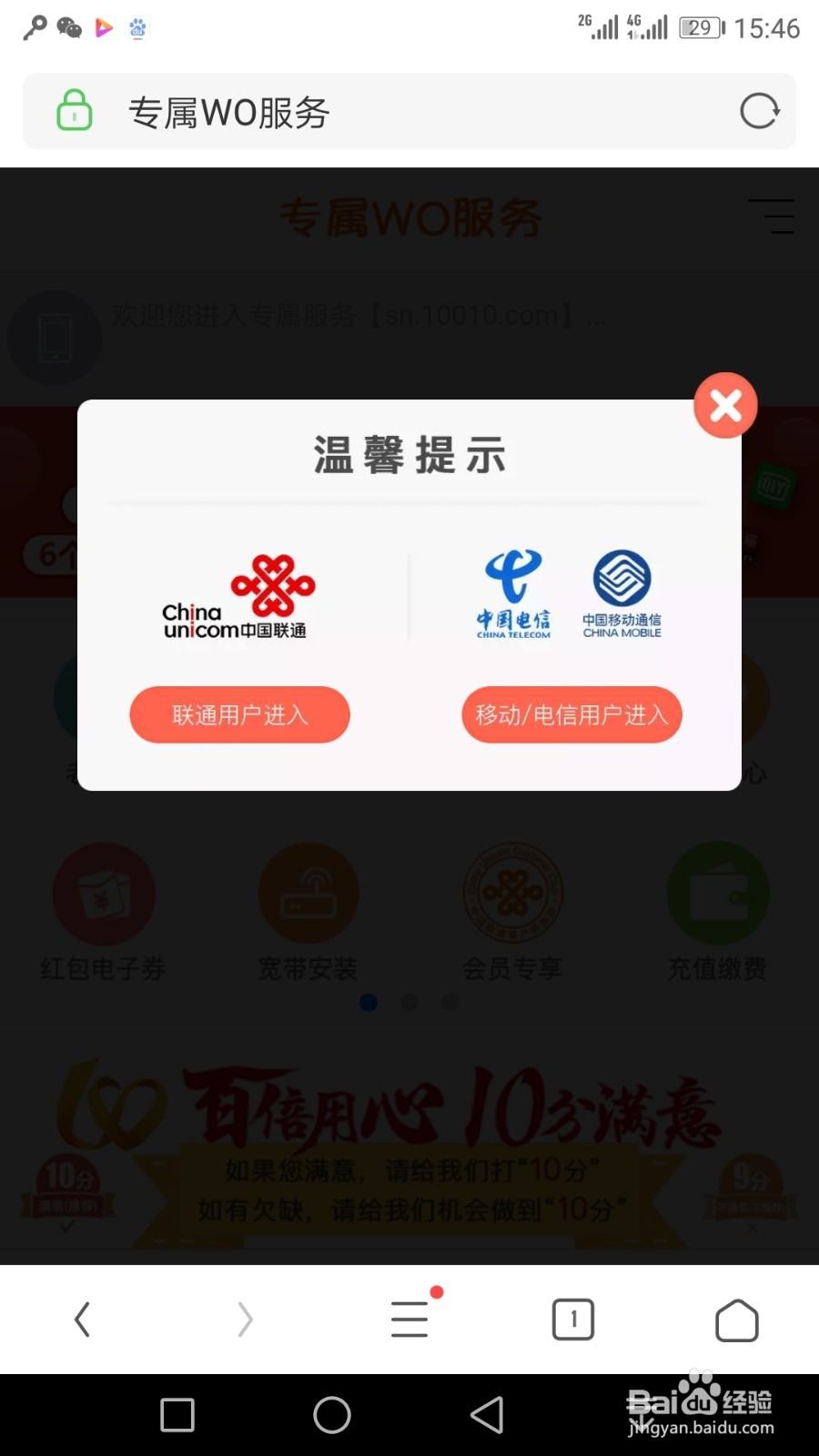Tap the browser home icon in bottom bar
The height and width of the screenshot is (1456, 819).
pyautogui.click(x=737, y=1318)
